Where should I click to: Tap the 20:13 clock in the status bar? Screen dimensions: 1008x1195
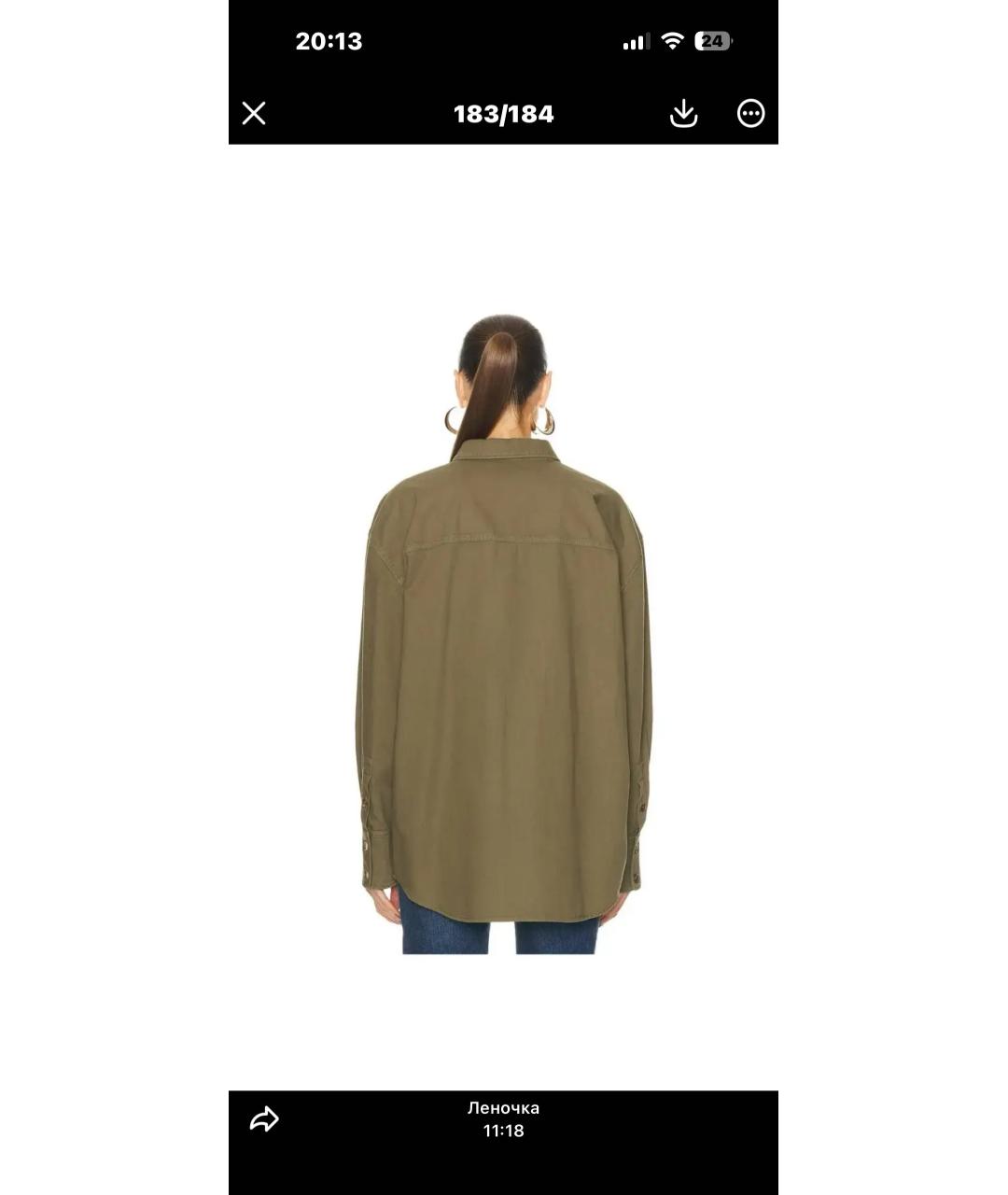[328, 41]
